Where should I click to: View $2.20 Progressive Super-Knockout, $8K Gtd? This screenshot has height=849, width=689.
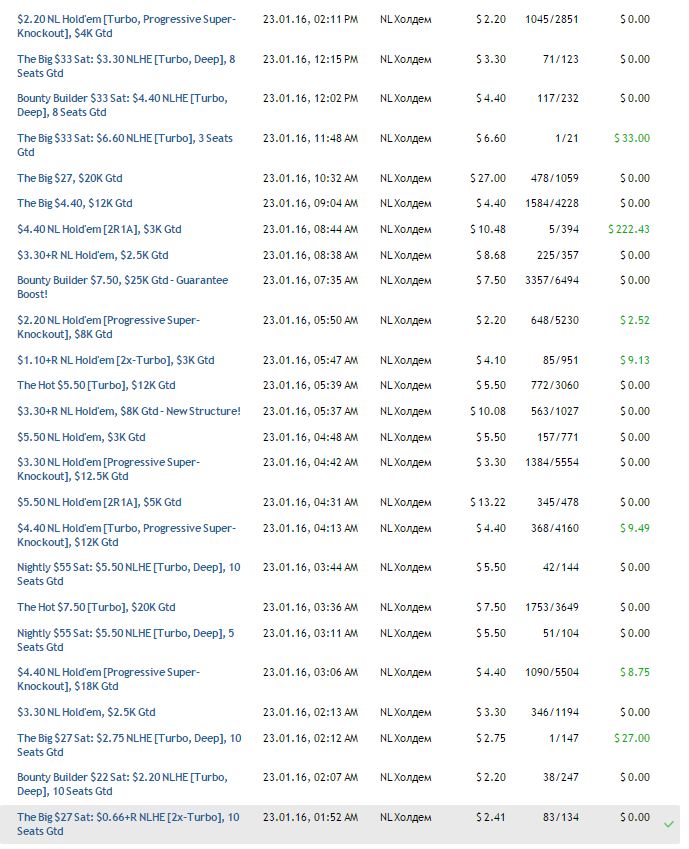(108, 320)
